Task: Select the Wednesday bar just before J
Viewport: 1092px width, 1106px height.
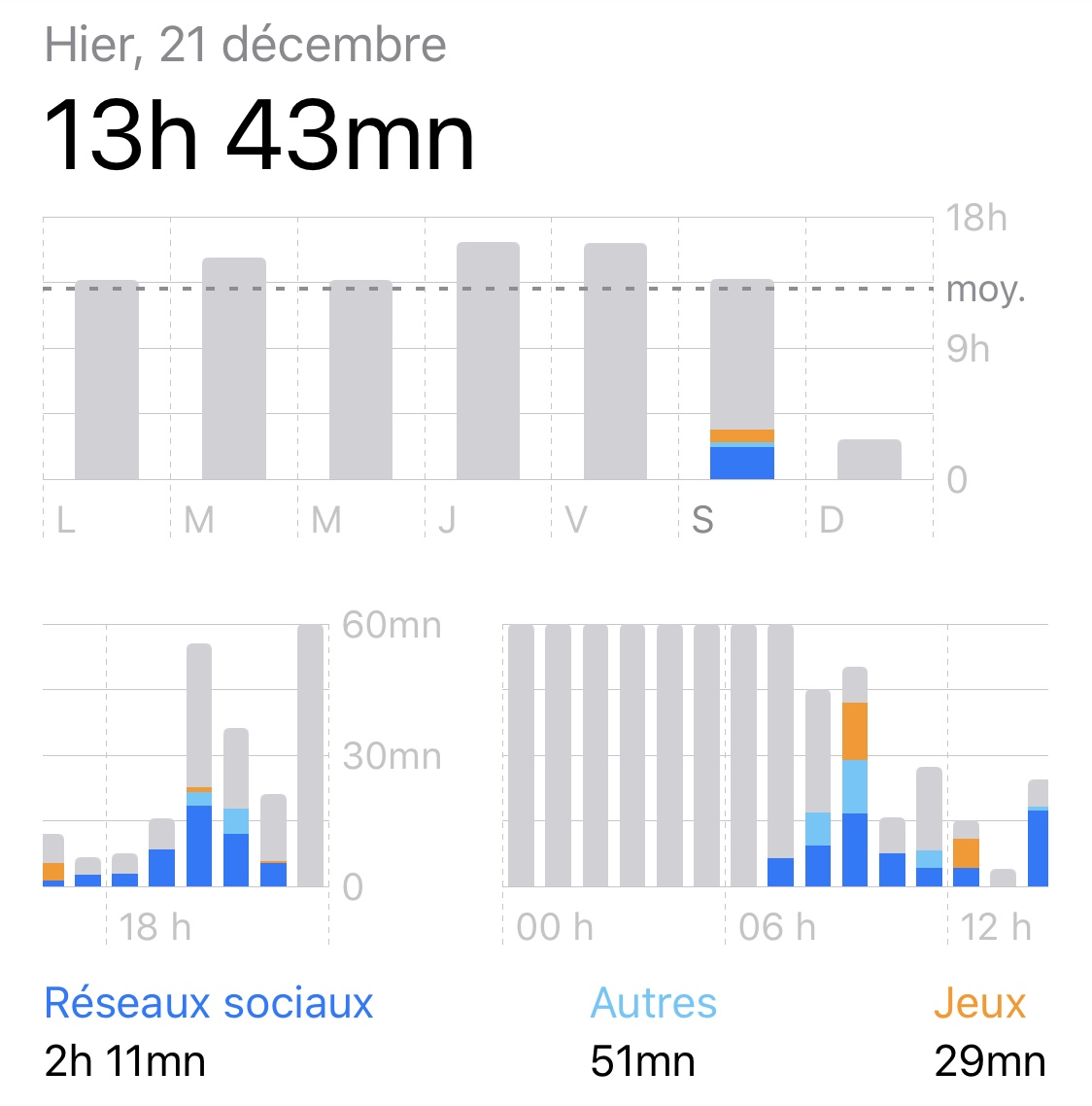Action: click(361, 379)
